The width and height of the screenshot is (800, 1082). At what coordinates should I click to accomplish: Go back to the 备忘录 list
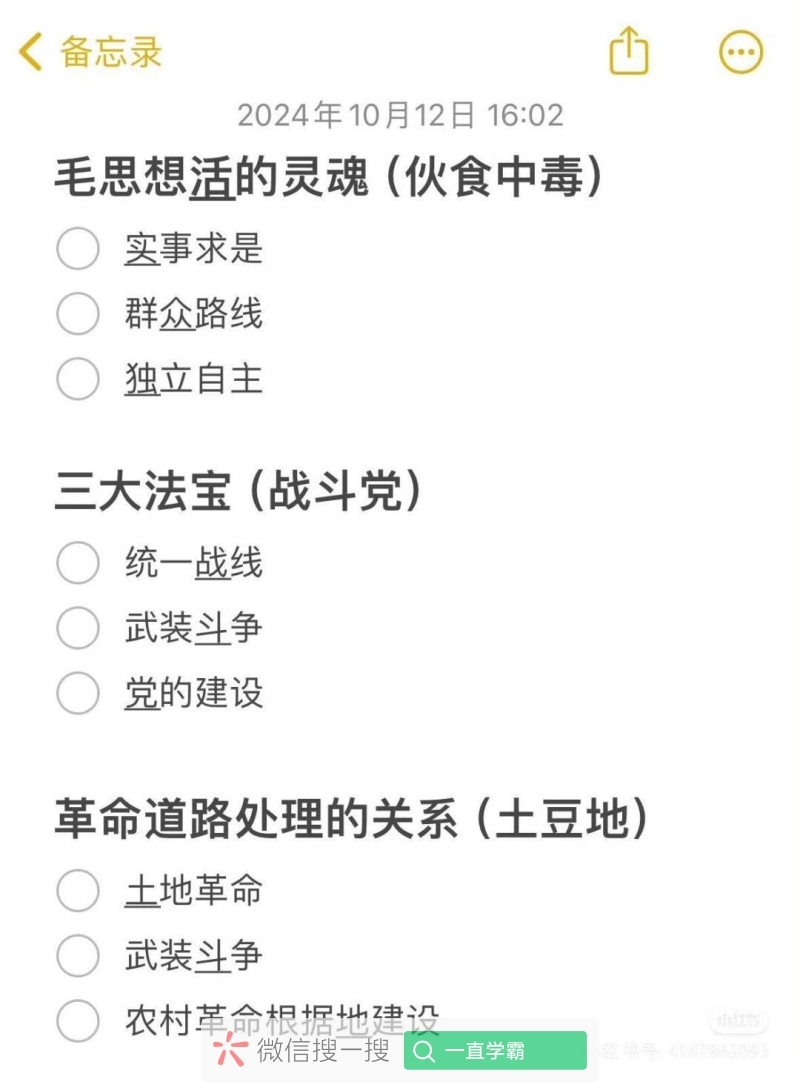point(90,52)
